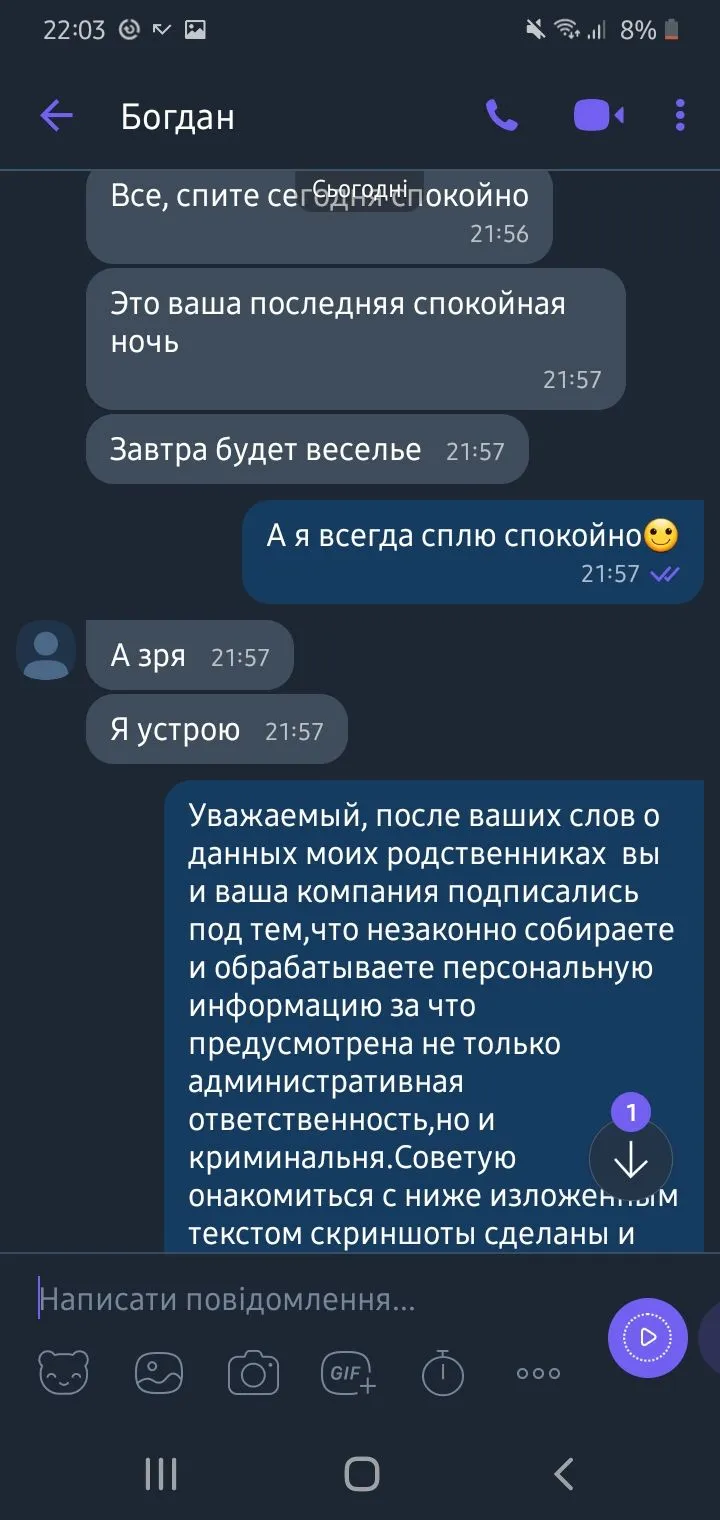Image resolution: width=720 pixels, height=1520 pixels.
Task: Open Android recent apps
Action: pyautogui.click(x=161, y=1473)
